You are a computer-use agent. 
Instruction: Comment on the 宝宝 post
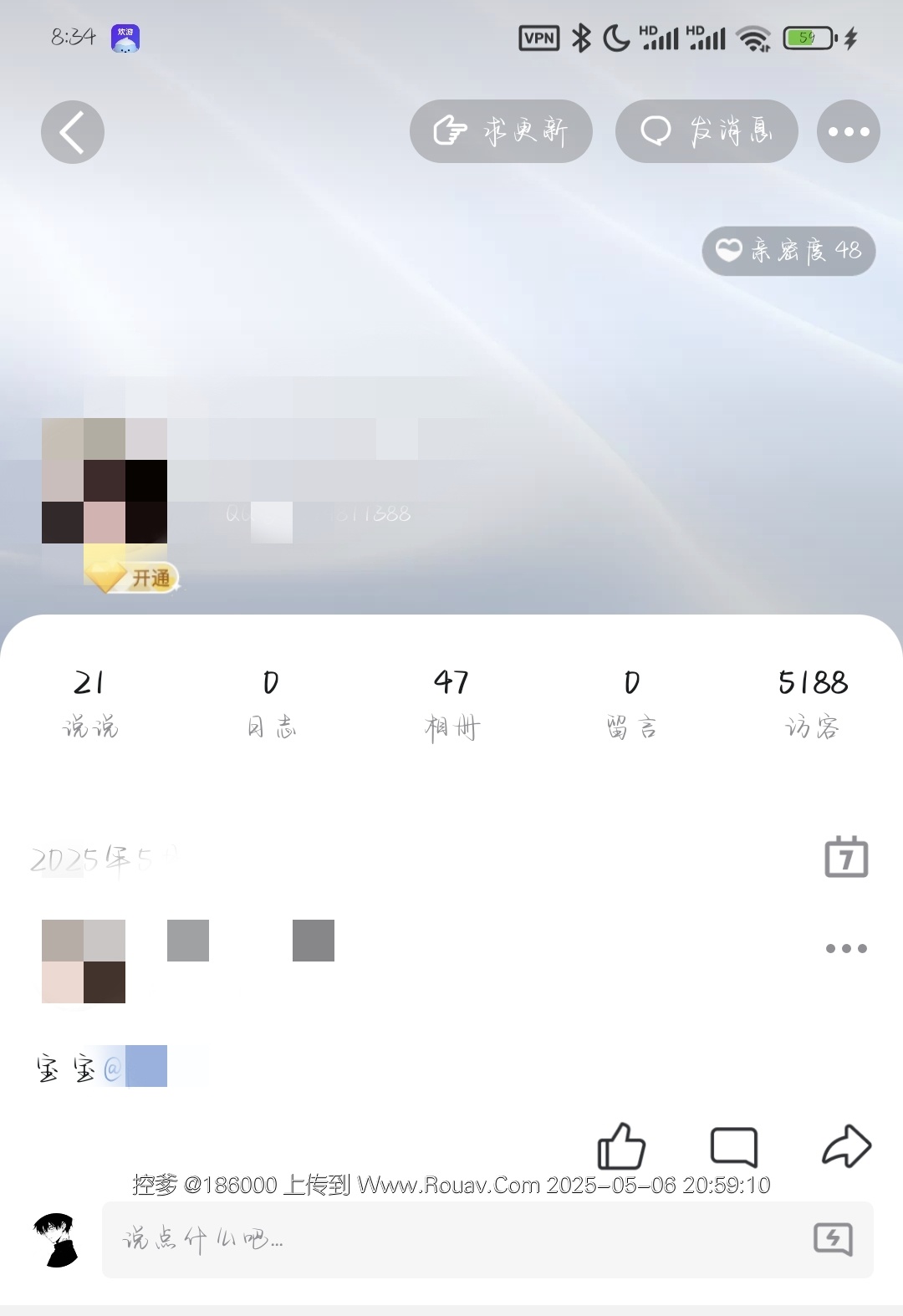[733, 1146]
